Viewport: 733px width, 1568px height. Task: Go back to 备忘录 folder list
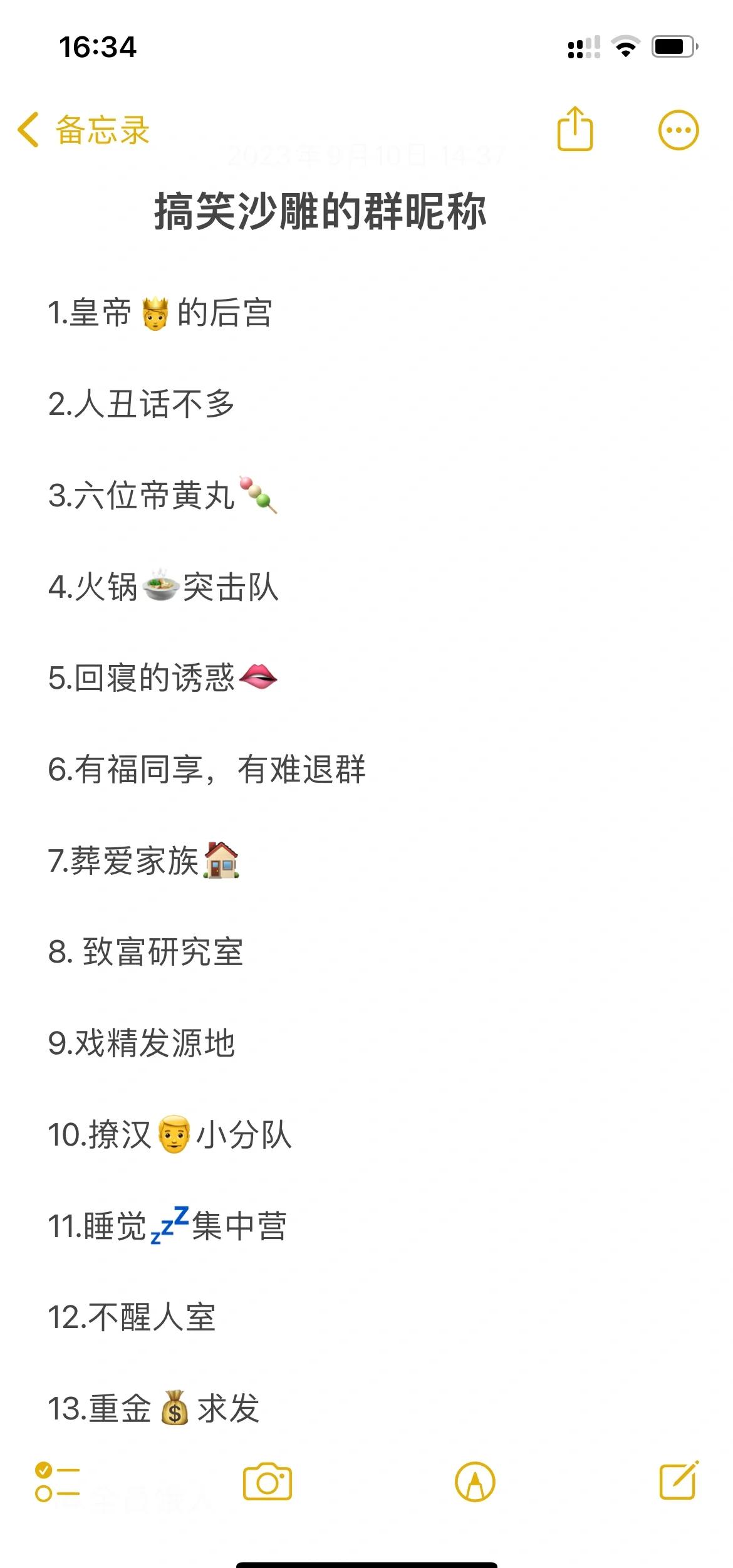(x=83, y=130)
